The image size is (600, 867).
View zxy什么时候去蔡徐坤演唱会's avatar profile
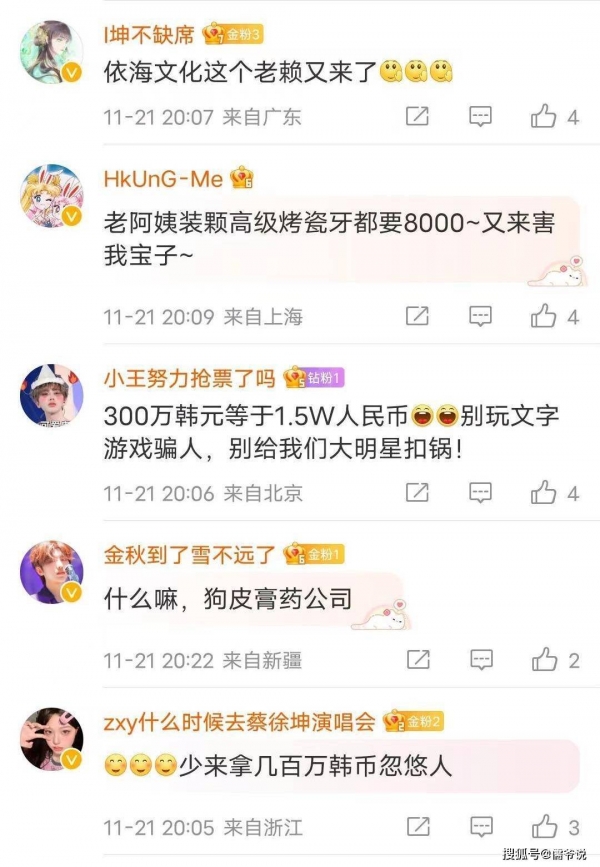pos(51,739)
